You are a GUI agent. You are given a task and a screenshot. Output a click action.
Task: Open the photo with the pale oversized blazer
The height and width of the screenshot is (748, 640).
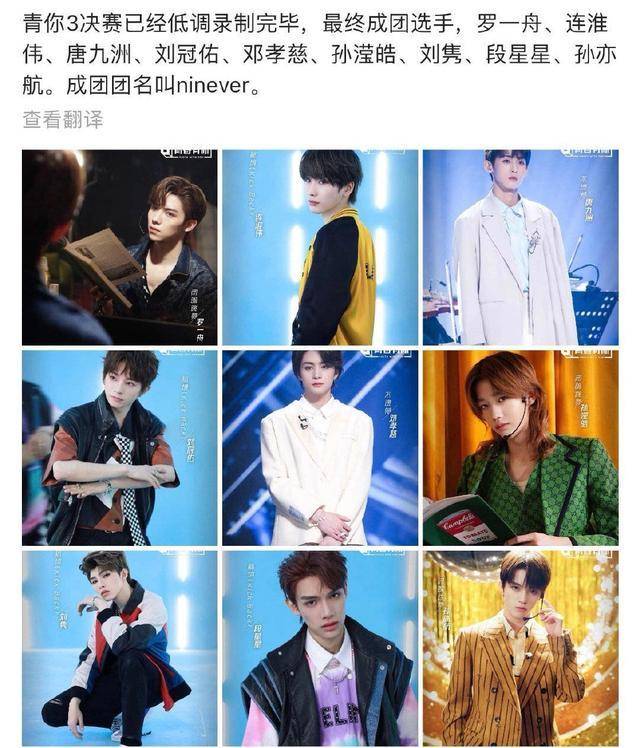(520, 247)
